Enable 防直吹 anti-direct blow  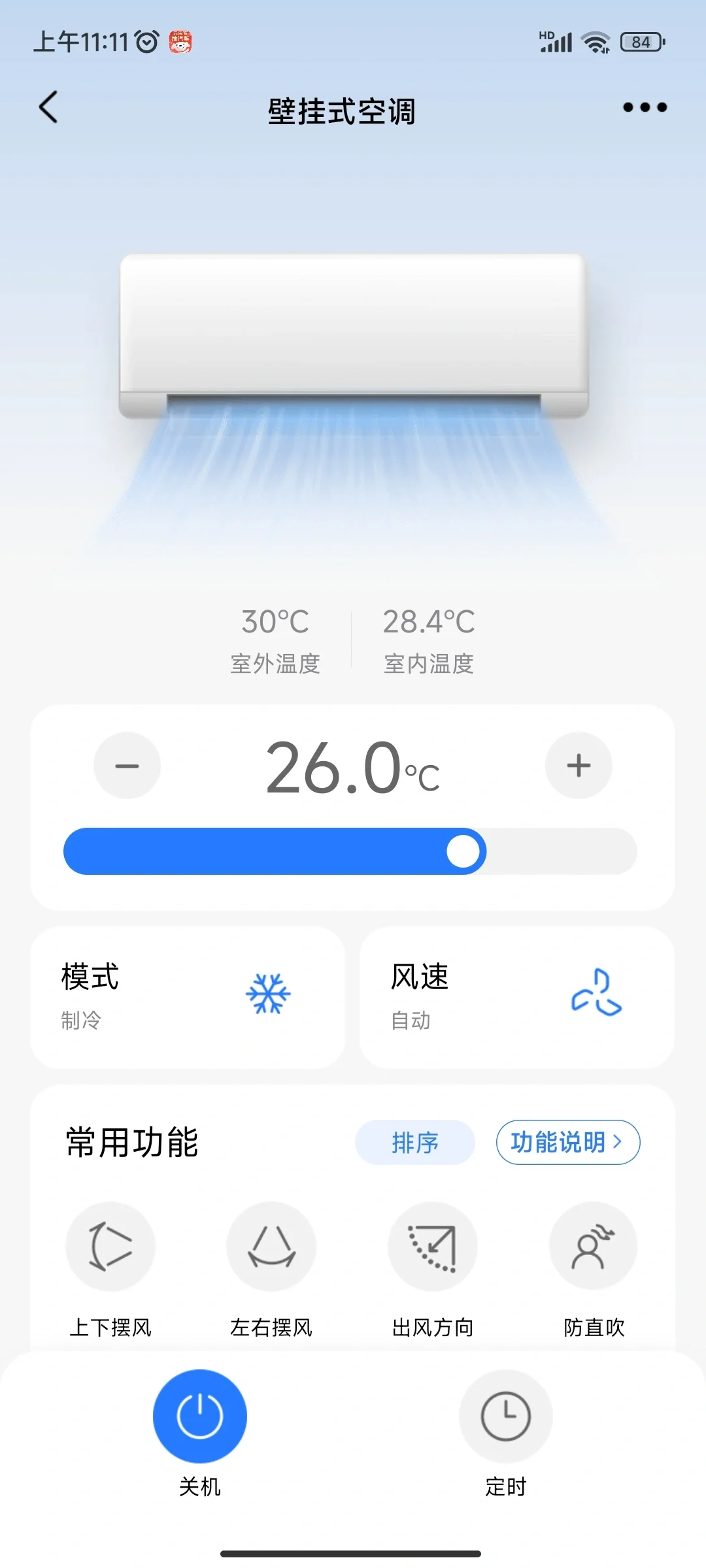click(x=594, y=1247)
